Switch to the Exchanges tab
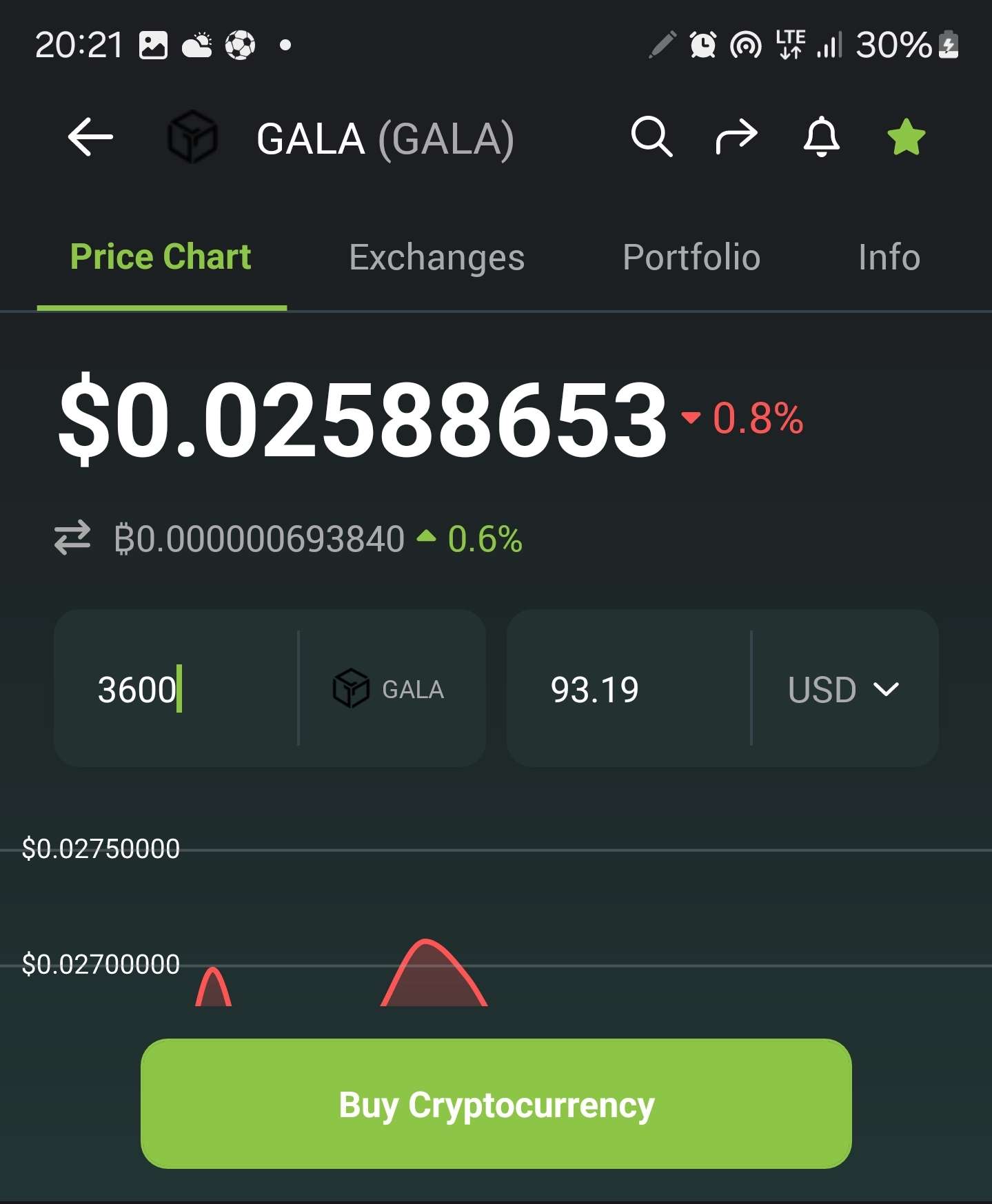The height and width of the screenshot is (1204, 992). pos(436,258)
